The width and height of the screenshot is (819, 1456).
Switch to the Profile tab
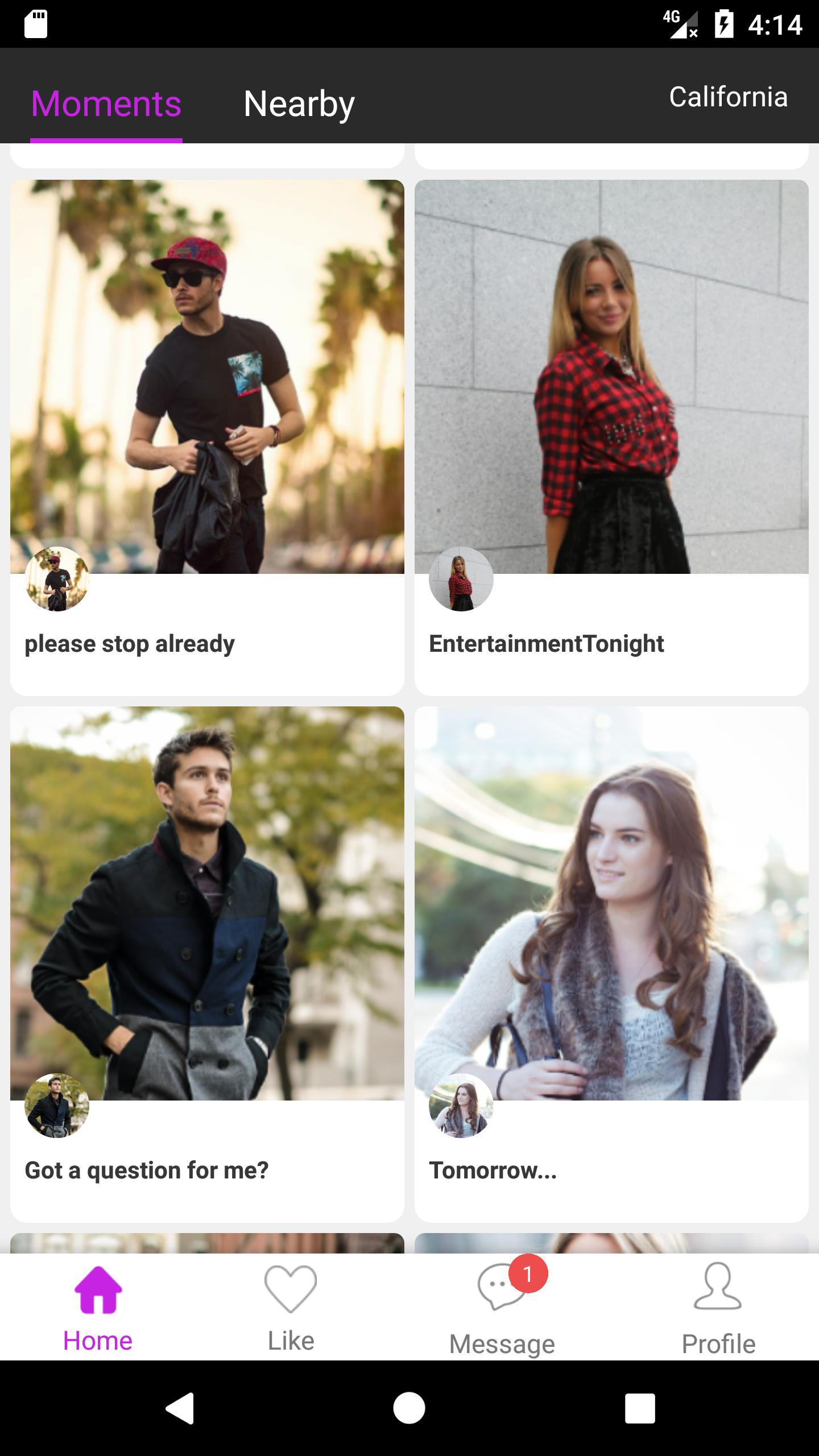click(x=718, y=1308)
